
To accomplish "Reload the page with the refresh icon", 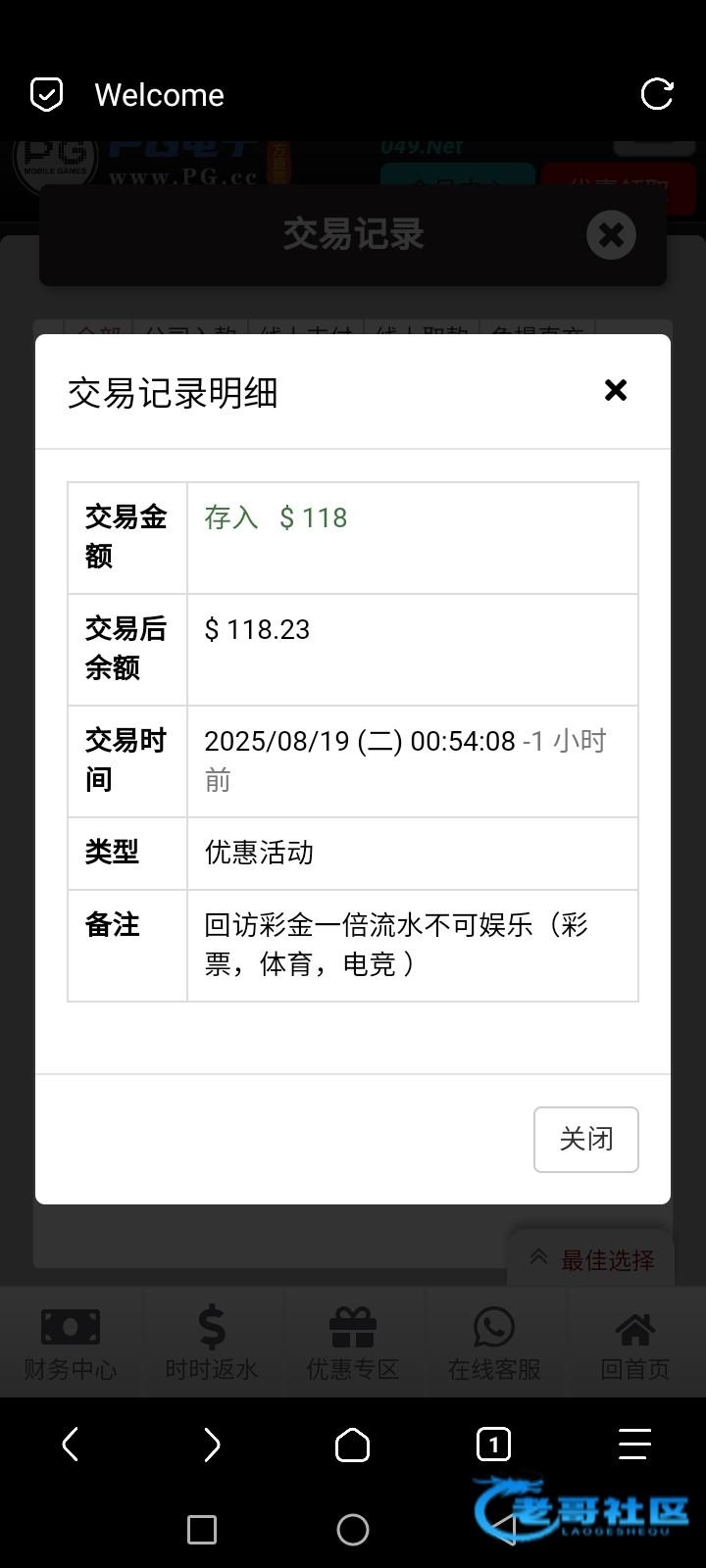I will tap(656, 95).
